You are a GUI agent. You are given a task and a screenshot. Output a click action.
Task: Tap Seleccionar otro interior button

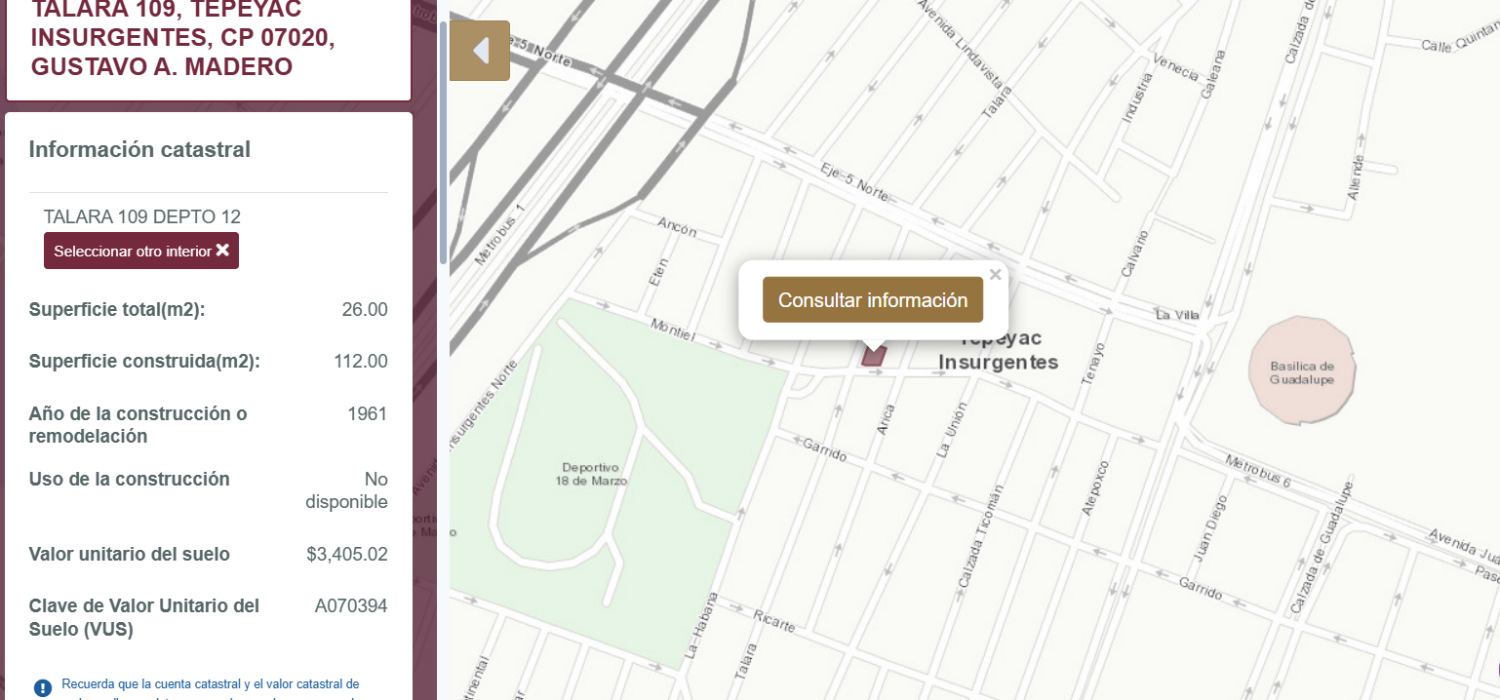tap(141, 251)
